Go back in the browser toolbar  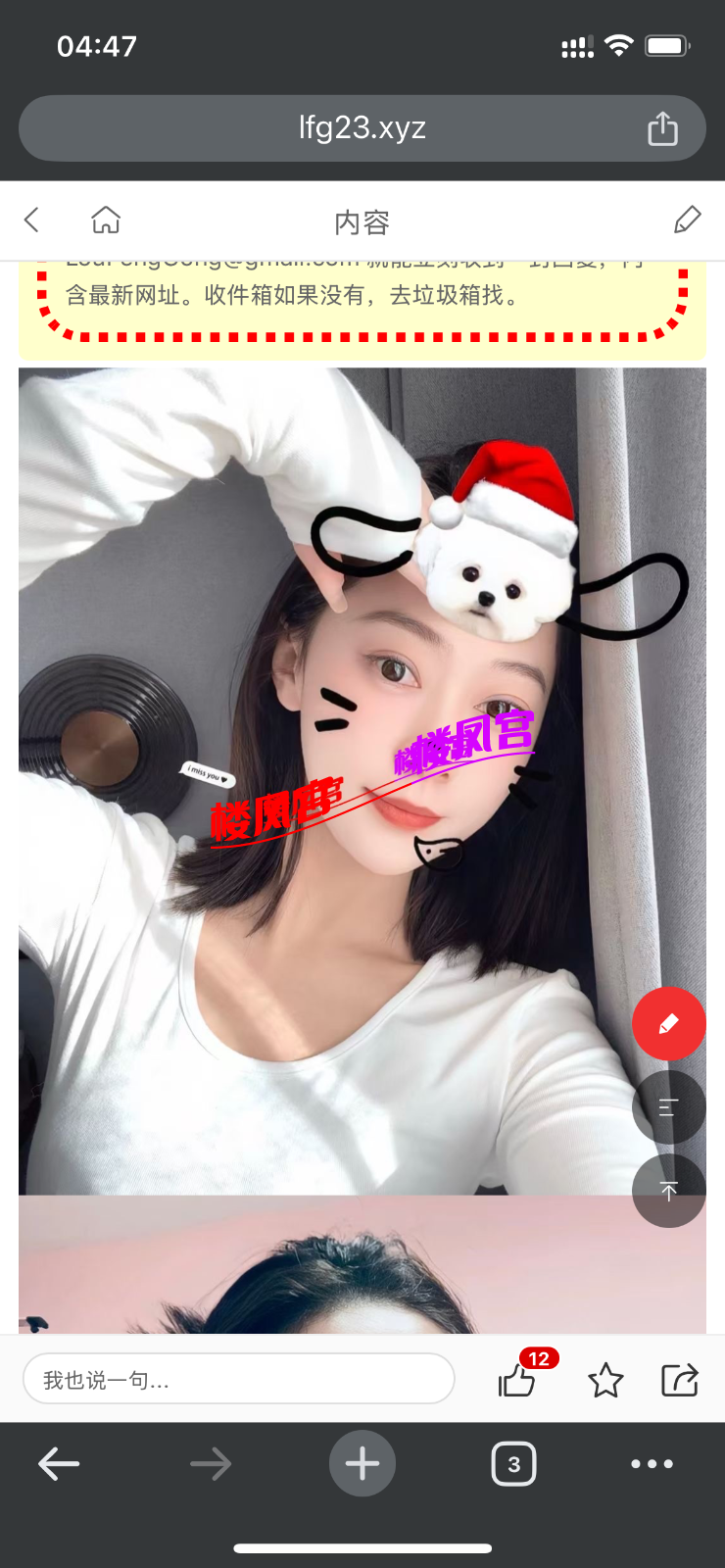(x=59, y=1464)
